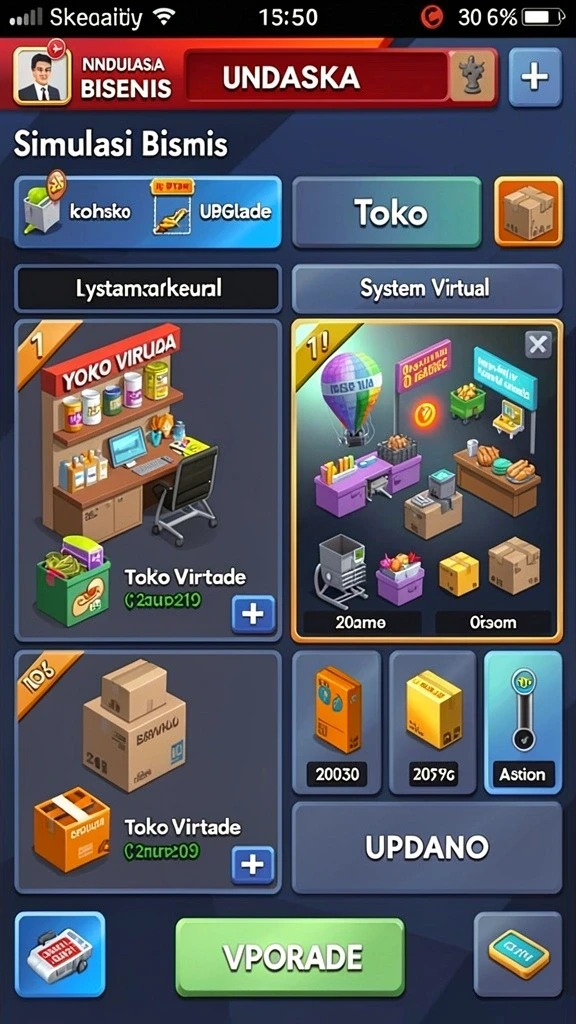Viewport: 576px width, 1024px height.
Task: Open the player profile avatar
Action: coord(41,76)
